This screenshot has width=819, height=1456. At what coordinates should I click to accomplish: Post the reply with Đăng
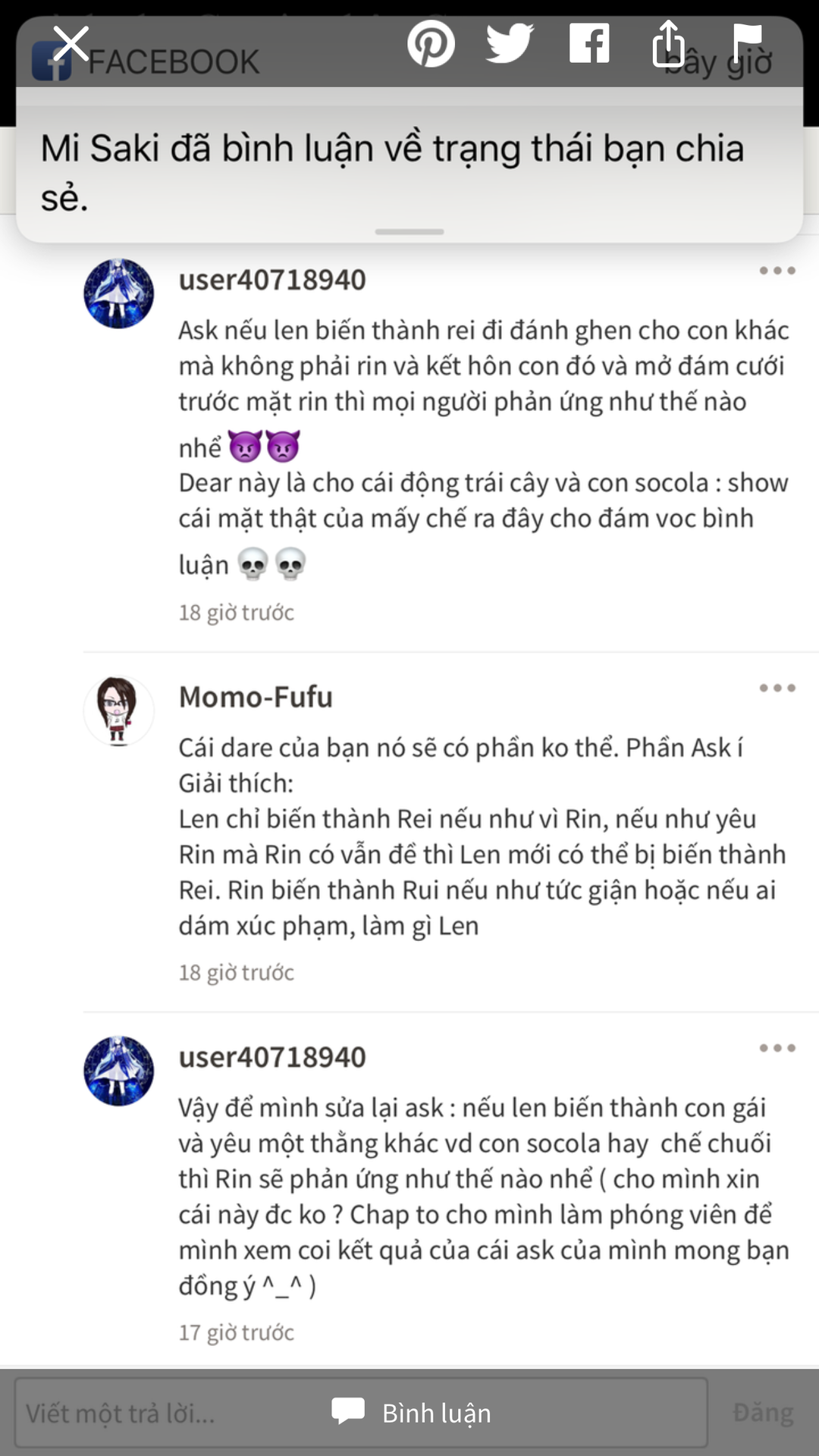pos(763,1413)
